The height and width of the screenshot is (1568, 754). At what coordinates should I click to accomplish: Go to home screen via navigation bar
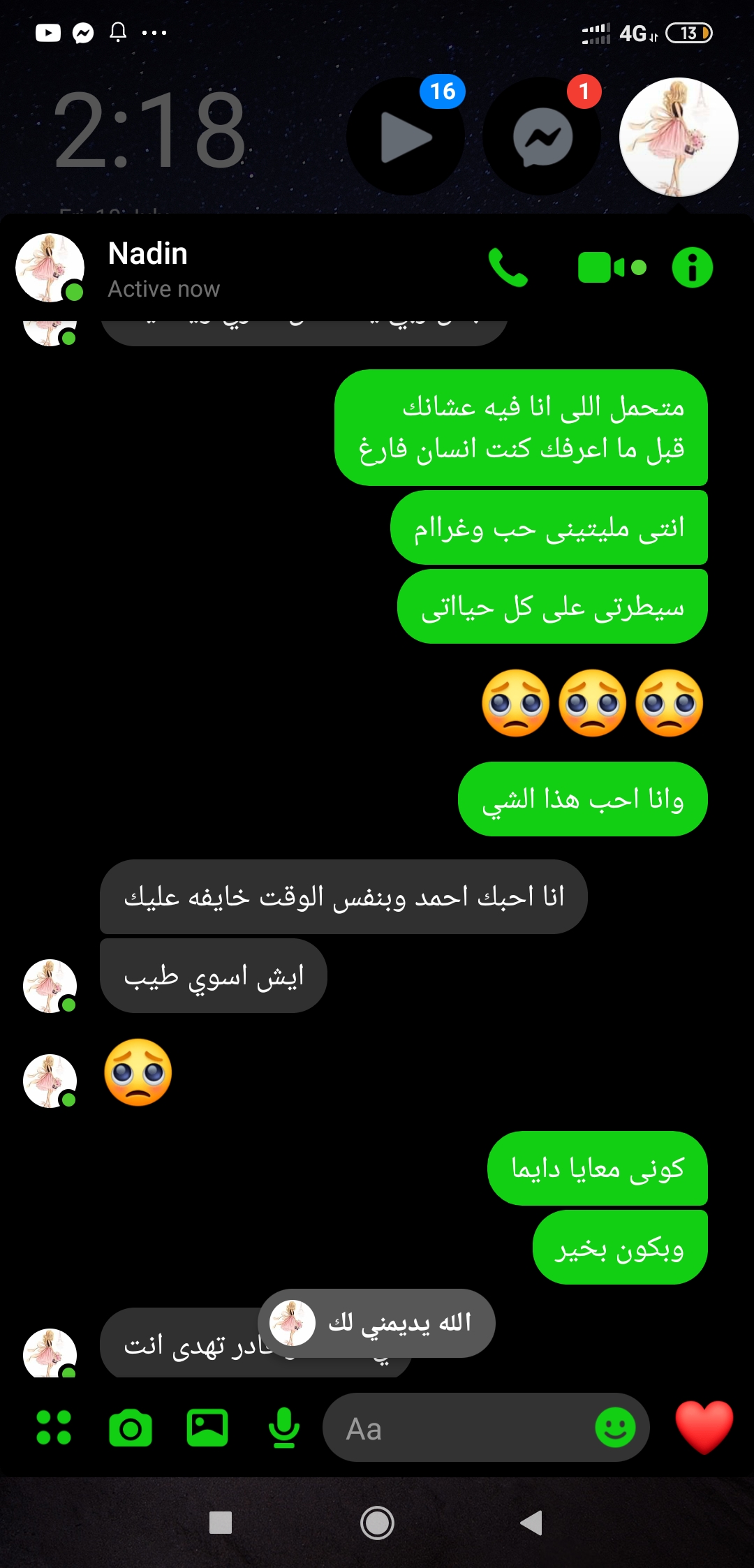[x=377, y=1523]
